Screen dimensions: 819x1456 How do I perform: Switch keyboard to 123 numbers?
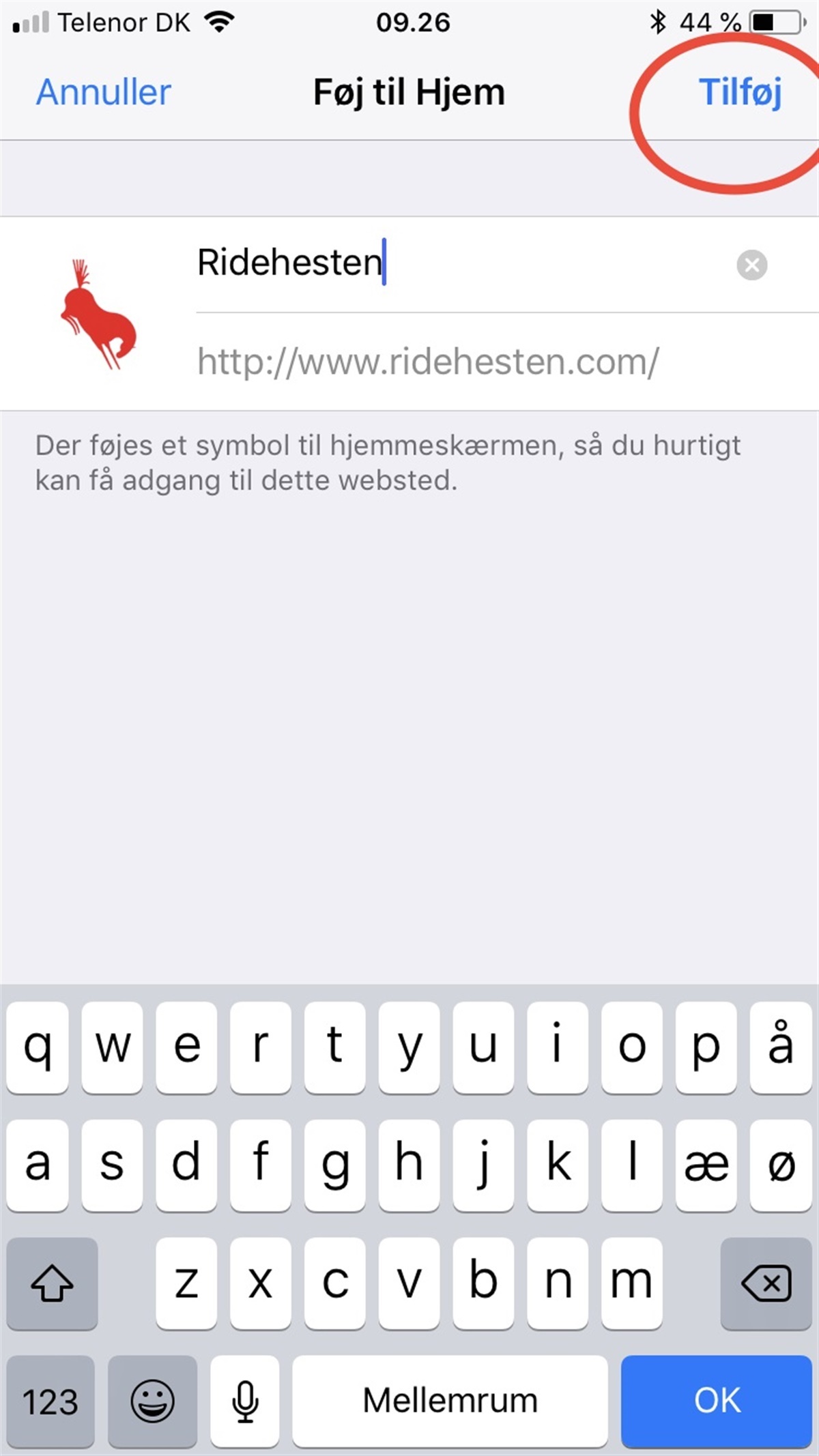click(x=51, y=1401)
